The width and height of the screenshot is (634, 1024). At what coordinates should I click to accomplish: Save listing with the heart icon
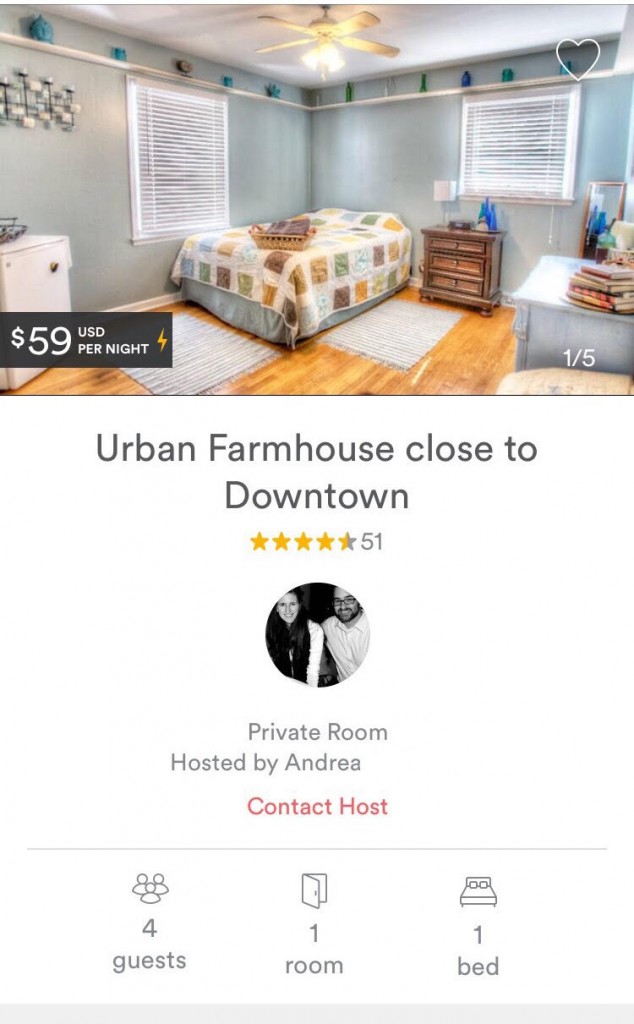pos(578,59)
